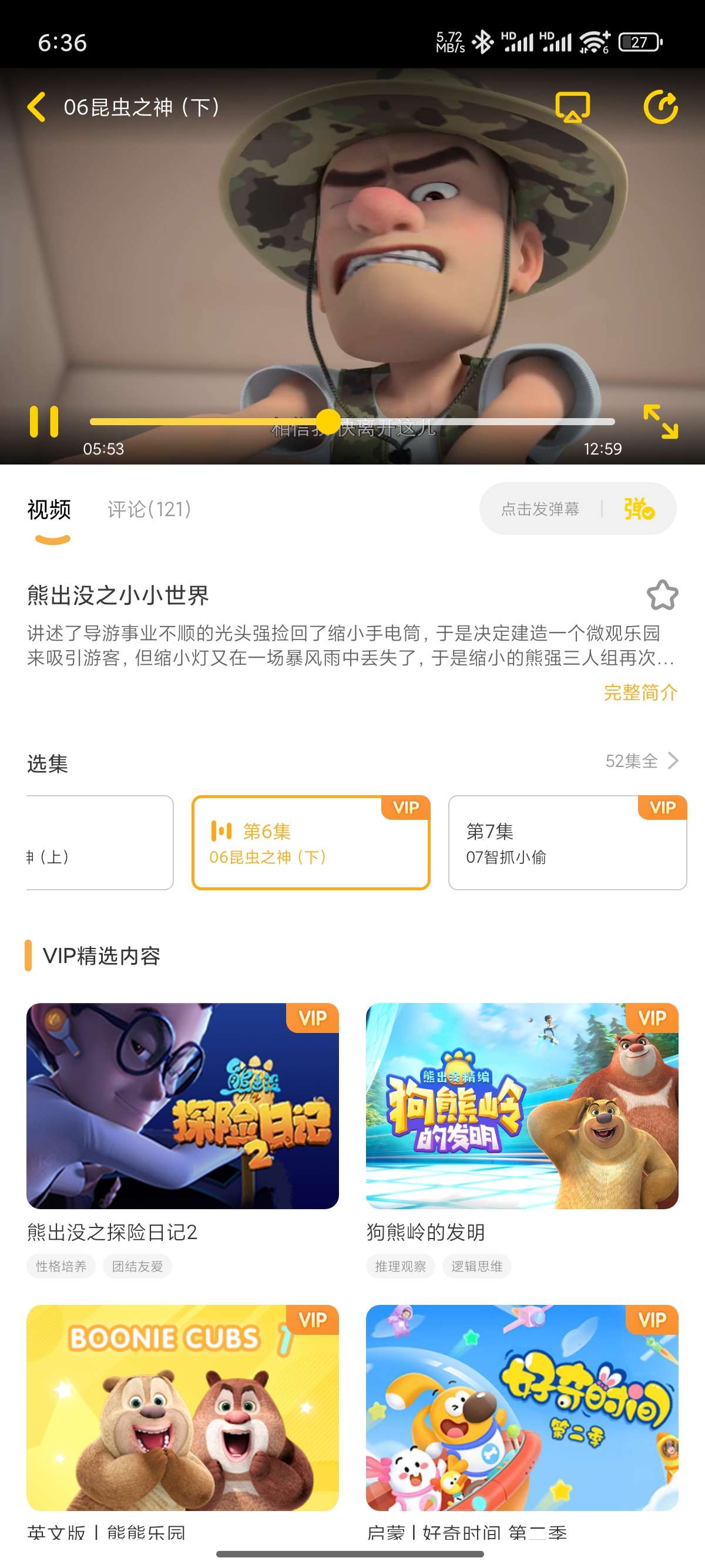The height and width of the screenshot is (1568, 705).
Task: Enter fullscreen video mode
Action: click(x=660, y=421)
